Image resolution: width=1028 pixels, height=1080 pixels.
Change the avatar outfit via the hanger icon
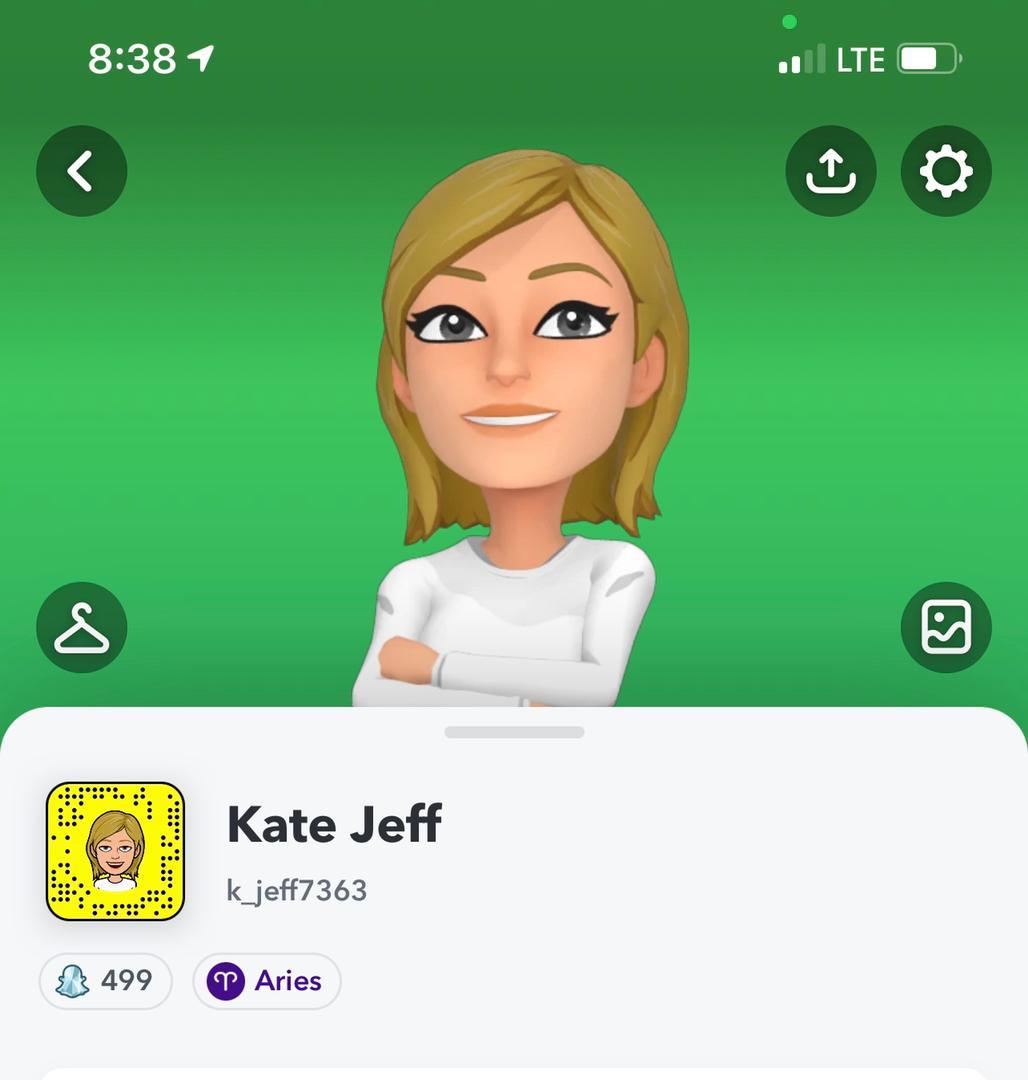81,628
